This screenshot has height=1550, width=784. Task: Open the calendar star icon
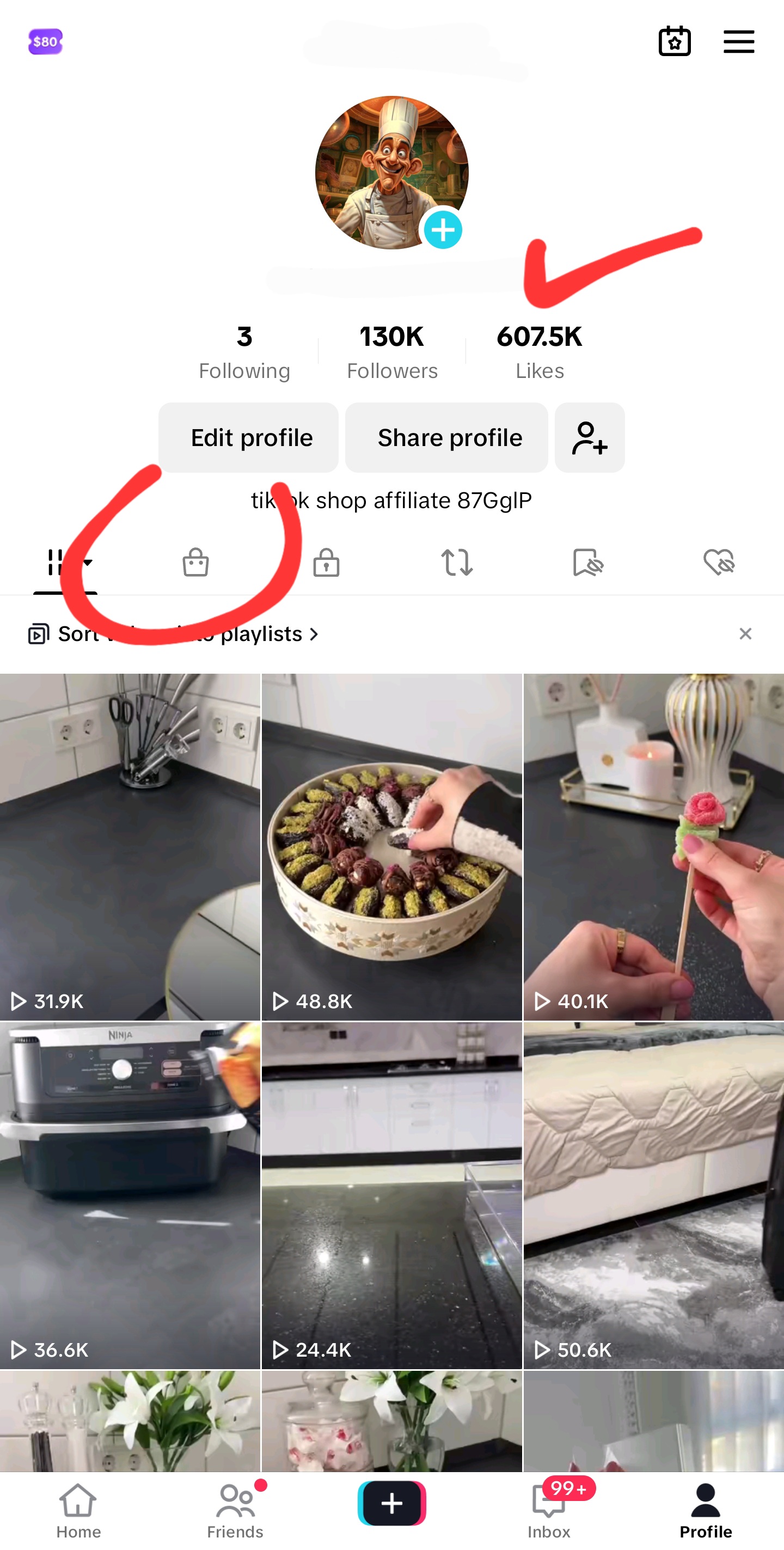674,41
